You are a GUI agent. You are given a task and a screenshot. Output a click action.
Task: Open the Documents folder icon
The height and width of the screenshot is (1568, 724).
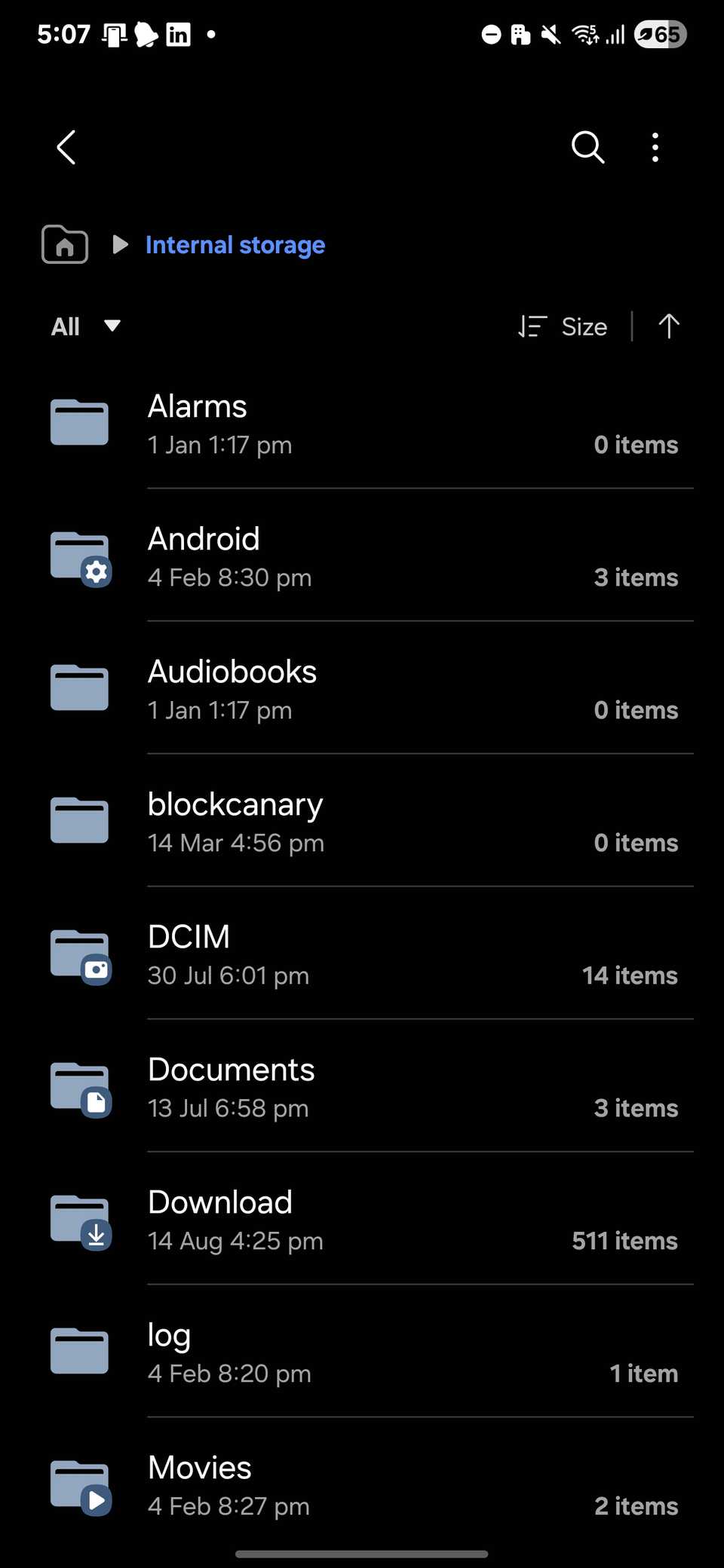pyautogui.click(x=78, y=1087)
